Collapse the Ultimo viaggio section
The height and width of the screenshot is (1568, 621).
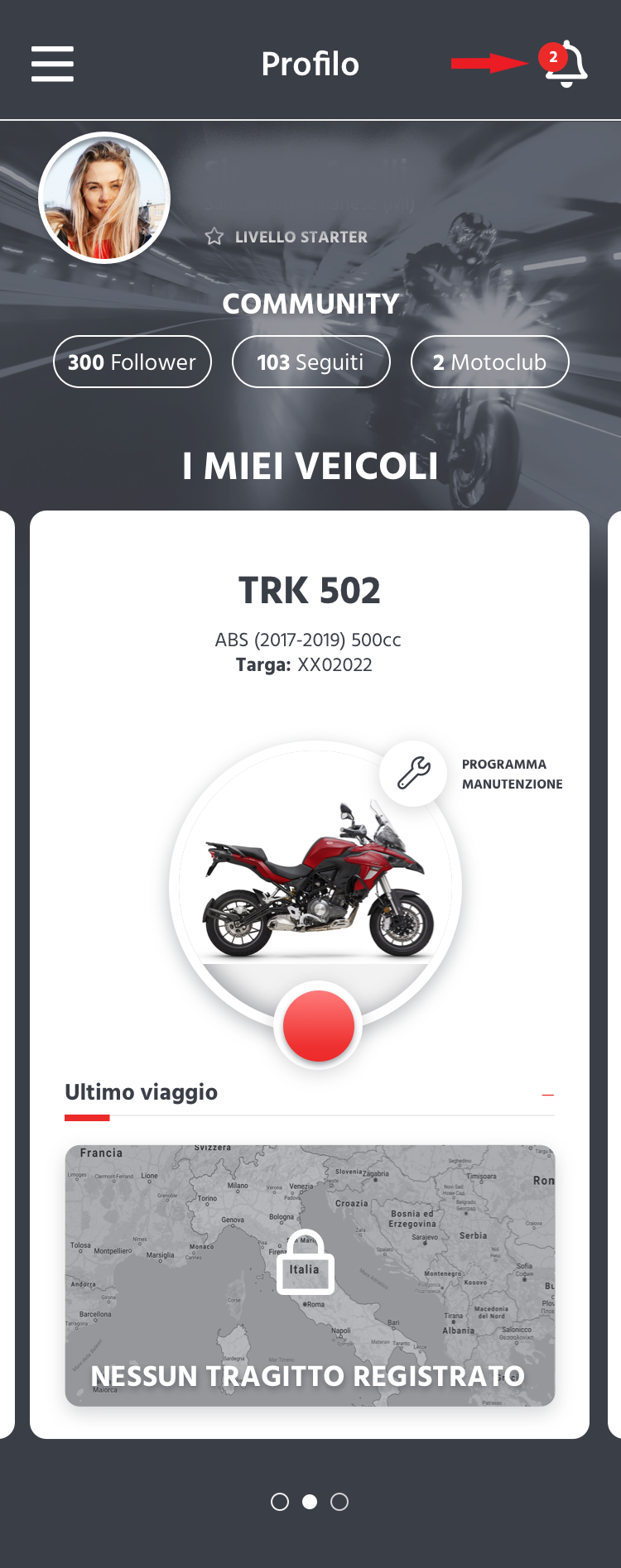point(547,1095)
